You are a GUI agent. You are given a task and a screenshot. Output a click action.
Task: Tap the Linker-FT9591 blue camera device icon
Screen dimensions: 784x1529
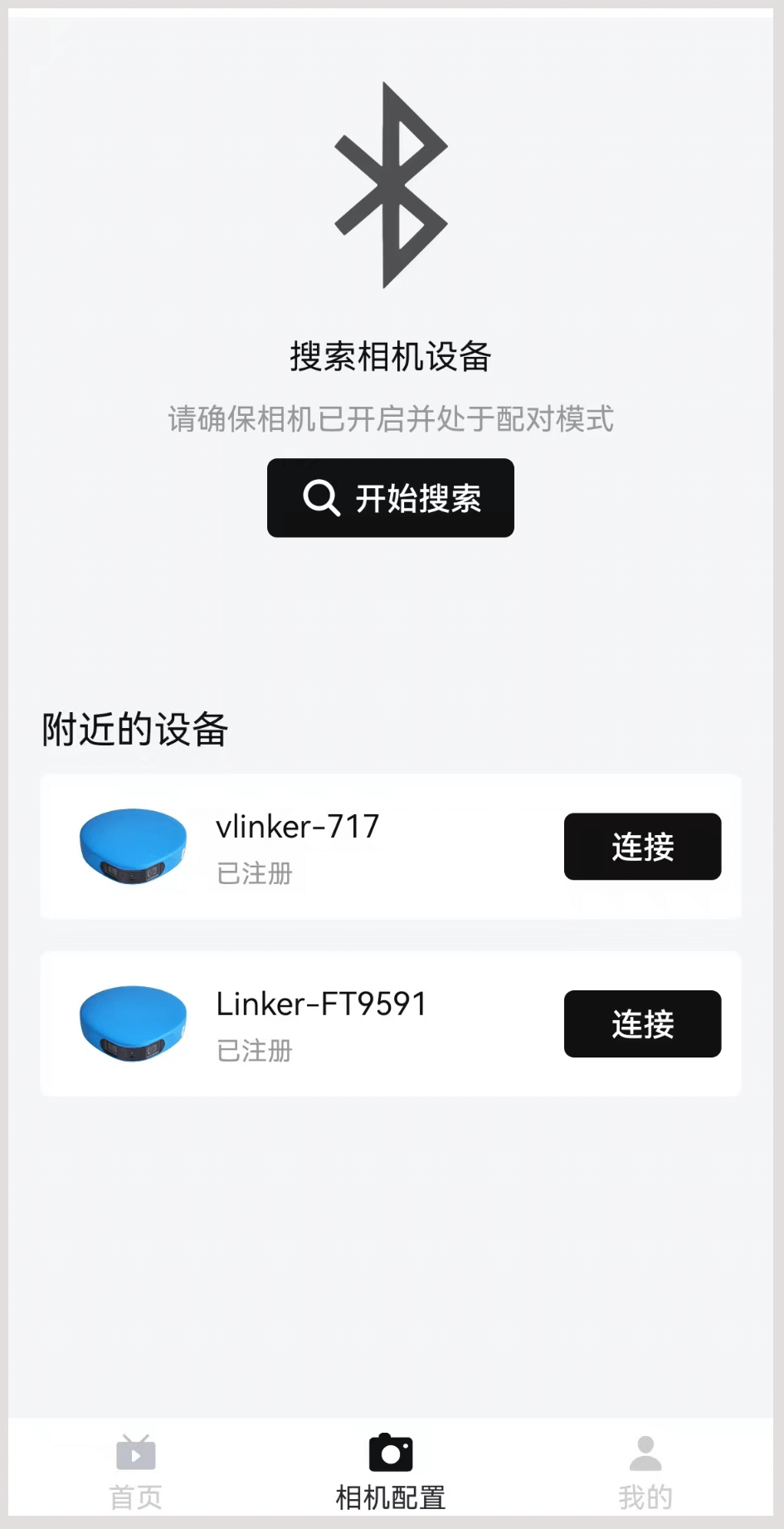[x=133, y=1023]
